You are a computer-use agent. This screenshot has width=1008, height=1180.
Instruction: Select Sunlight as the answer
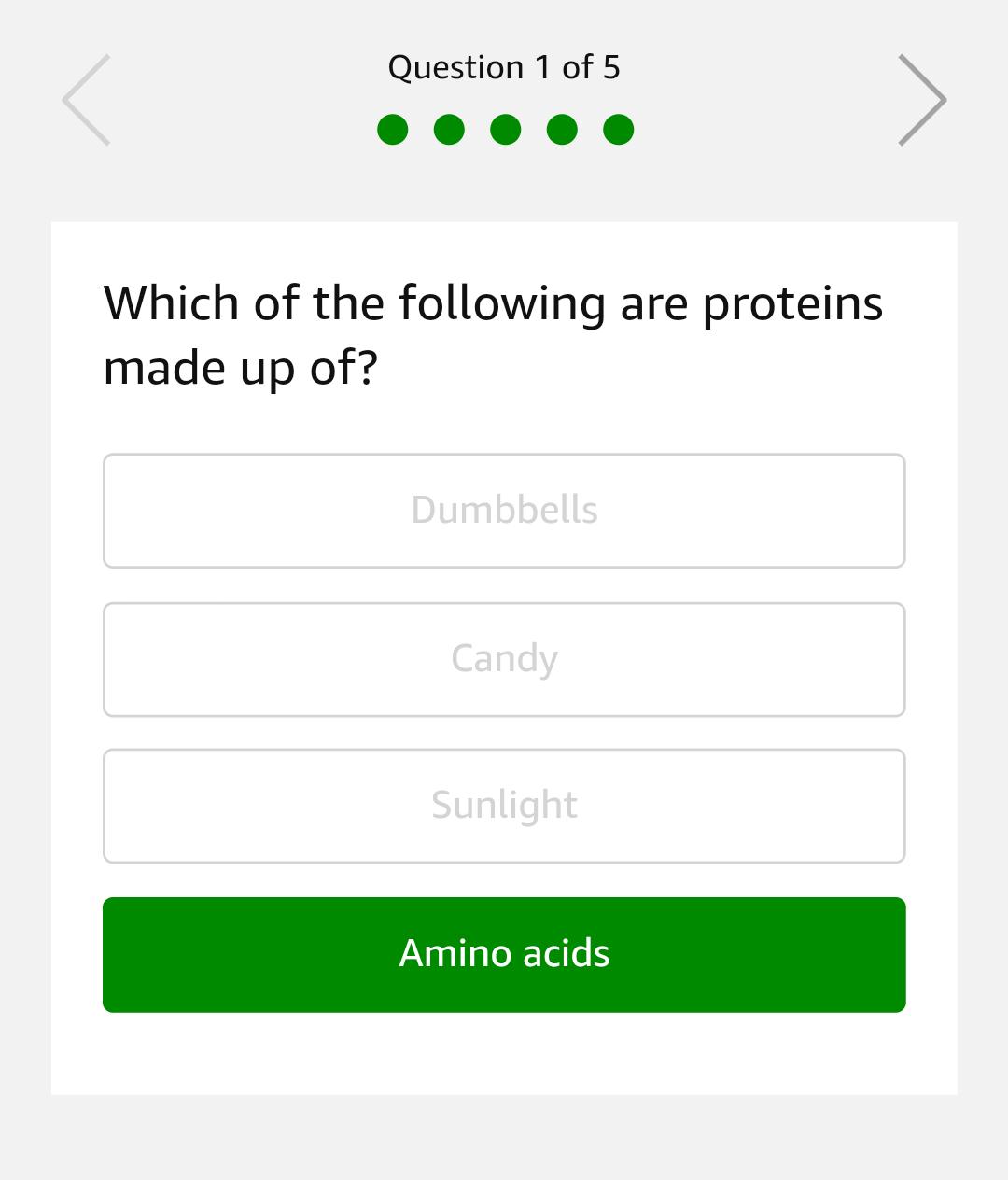coord(504,806)
